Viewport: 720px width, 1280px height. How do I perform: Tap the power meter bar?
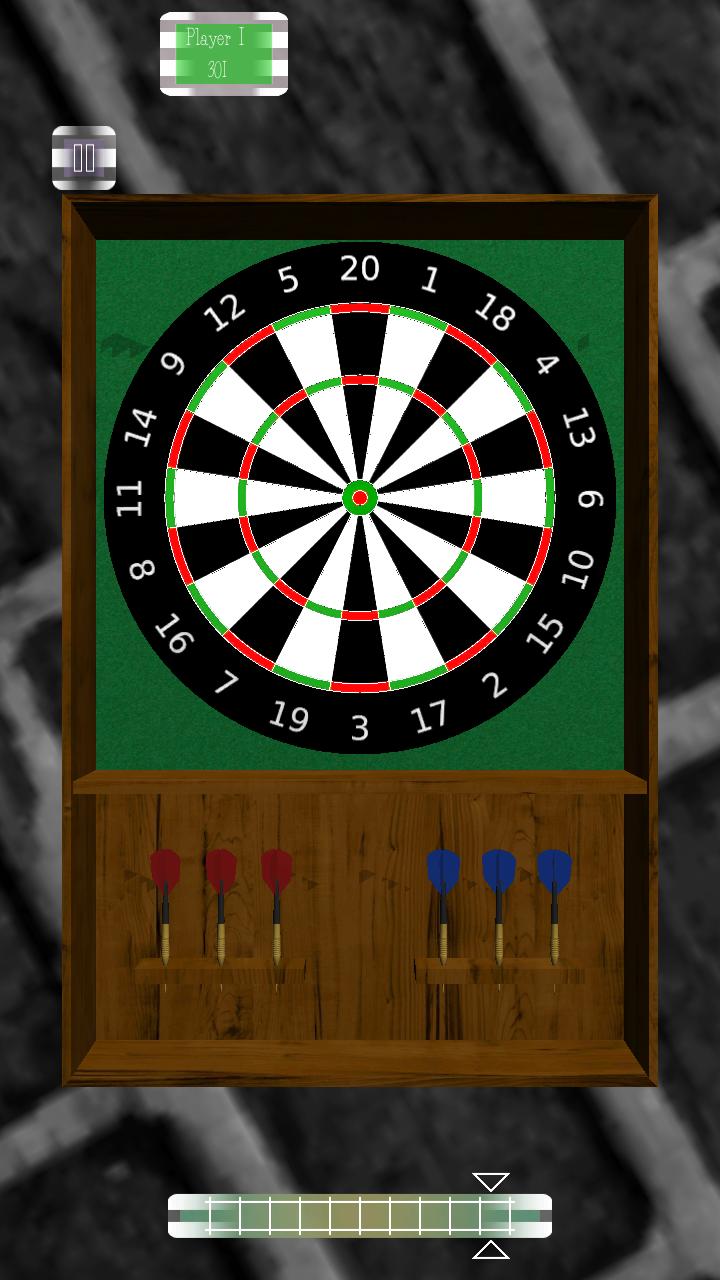point(359,1215)
